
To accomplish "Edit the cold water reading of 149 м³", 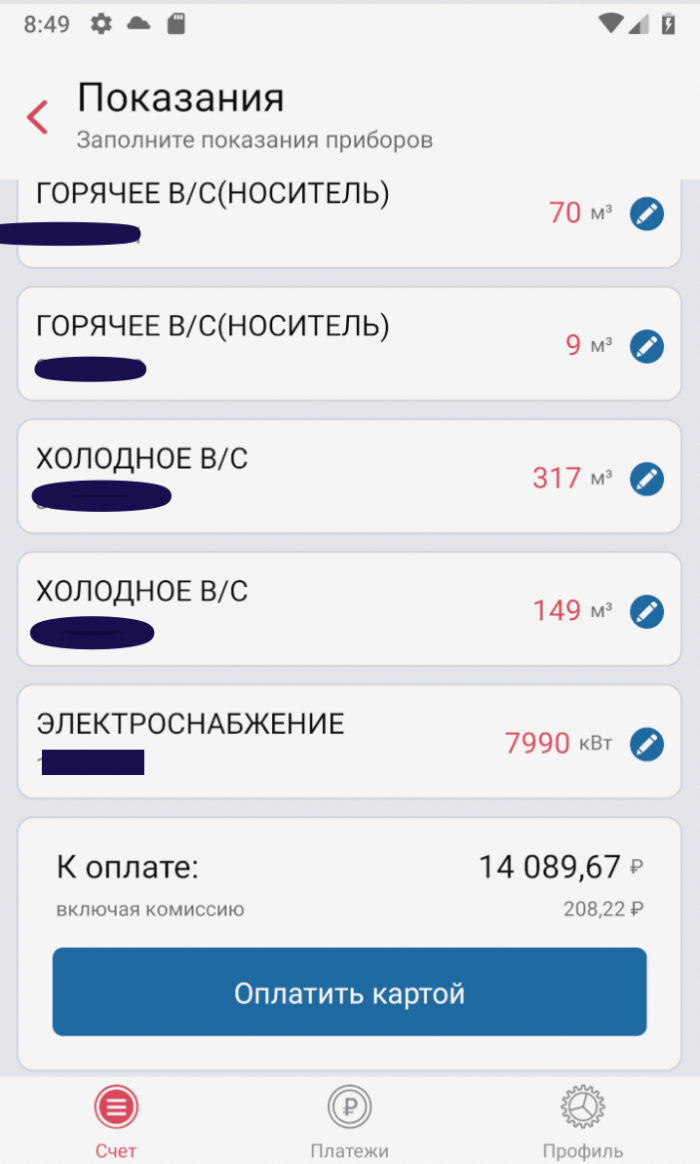I will [647, 610].
